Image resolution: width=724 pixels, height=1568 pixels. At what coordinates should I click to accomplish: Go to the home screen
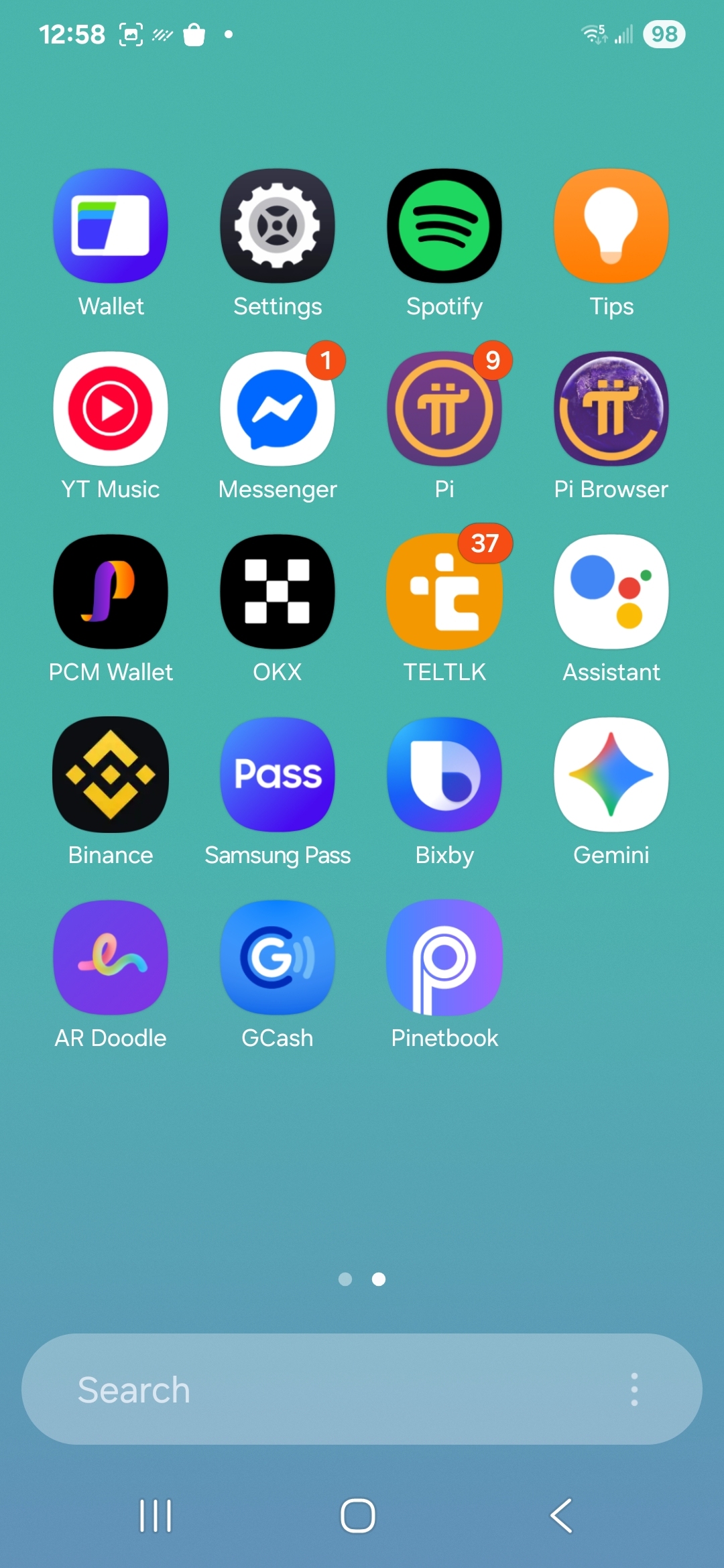click(358, 1516)
